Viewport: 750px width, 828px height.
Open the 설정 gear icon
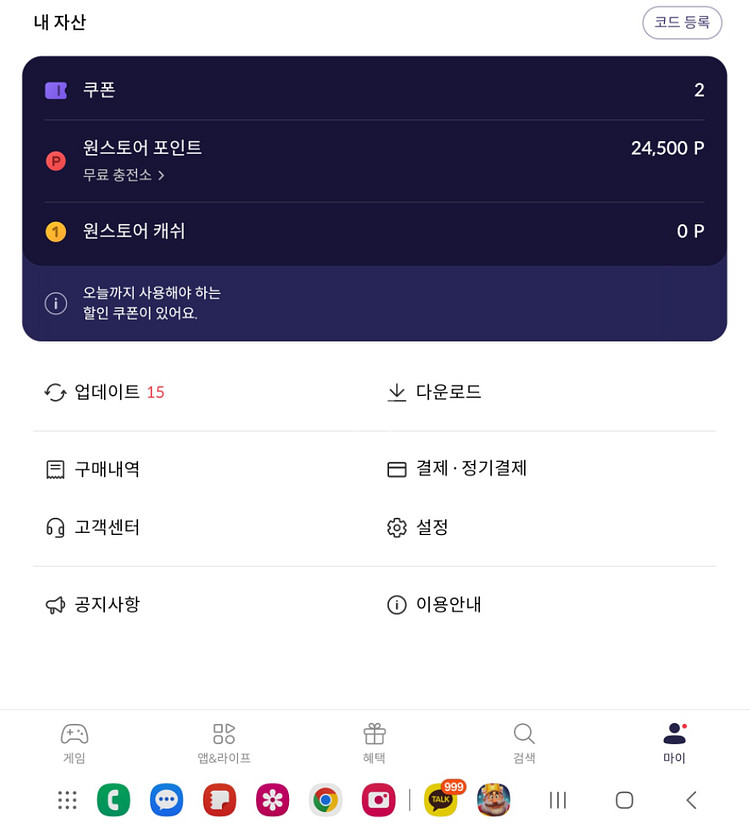(x=396, y=527)
